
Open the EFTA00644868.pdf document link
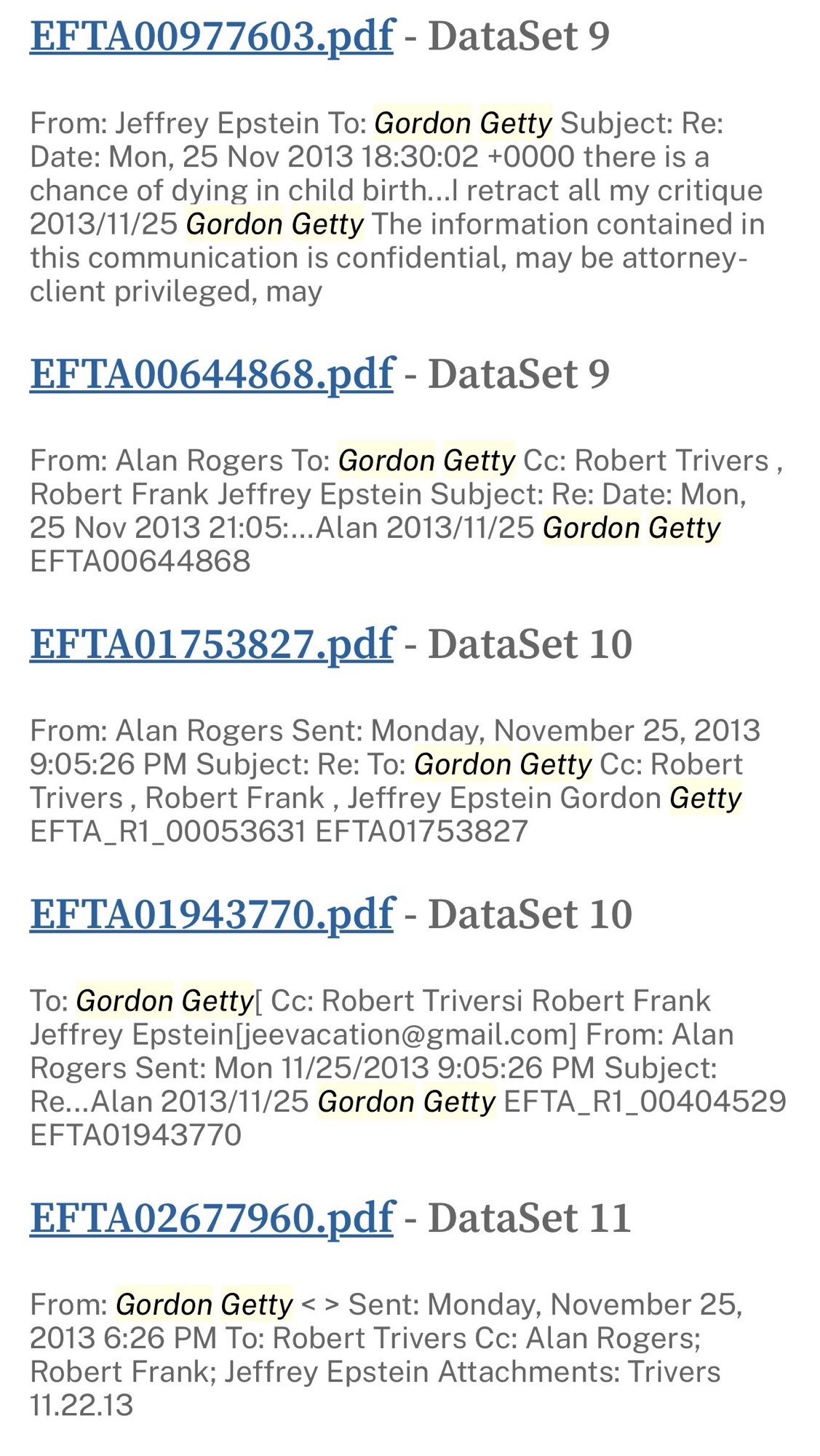pyautogui.click(x=211, y=373)
